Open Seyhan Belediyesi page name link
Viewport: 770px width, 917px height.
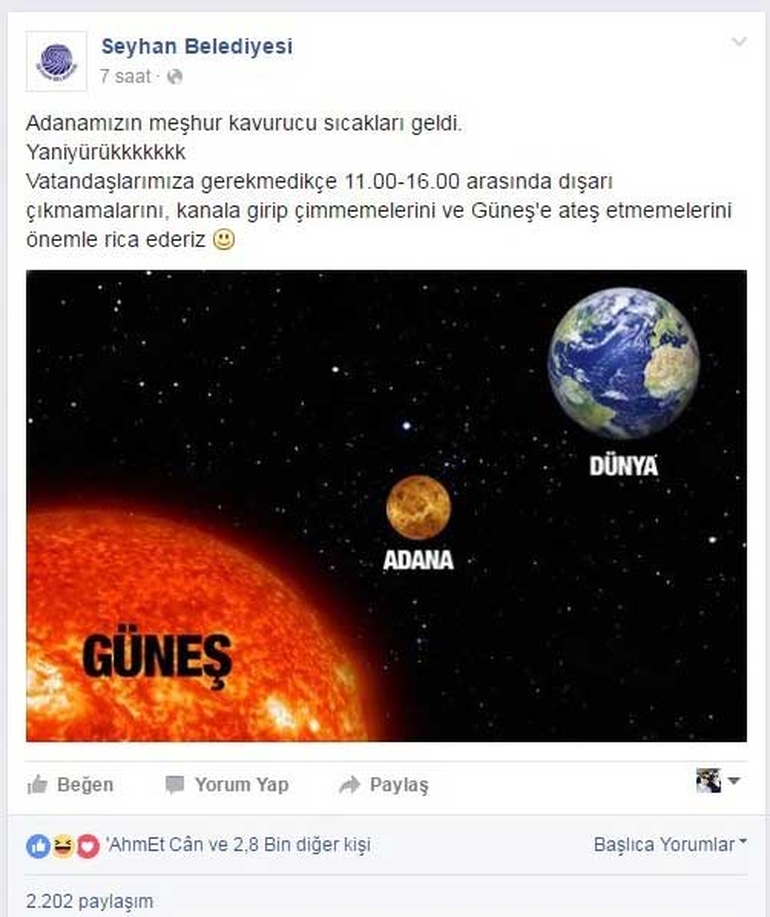coord(196,46)
